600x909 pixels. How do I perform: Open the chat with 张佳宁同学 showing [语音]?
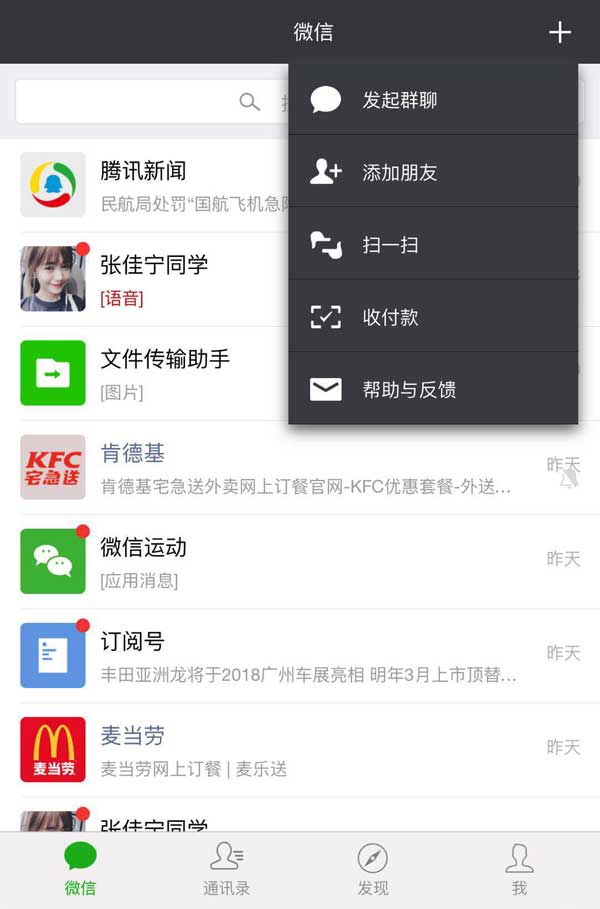click(x=150, y=279)
